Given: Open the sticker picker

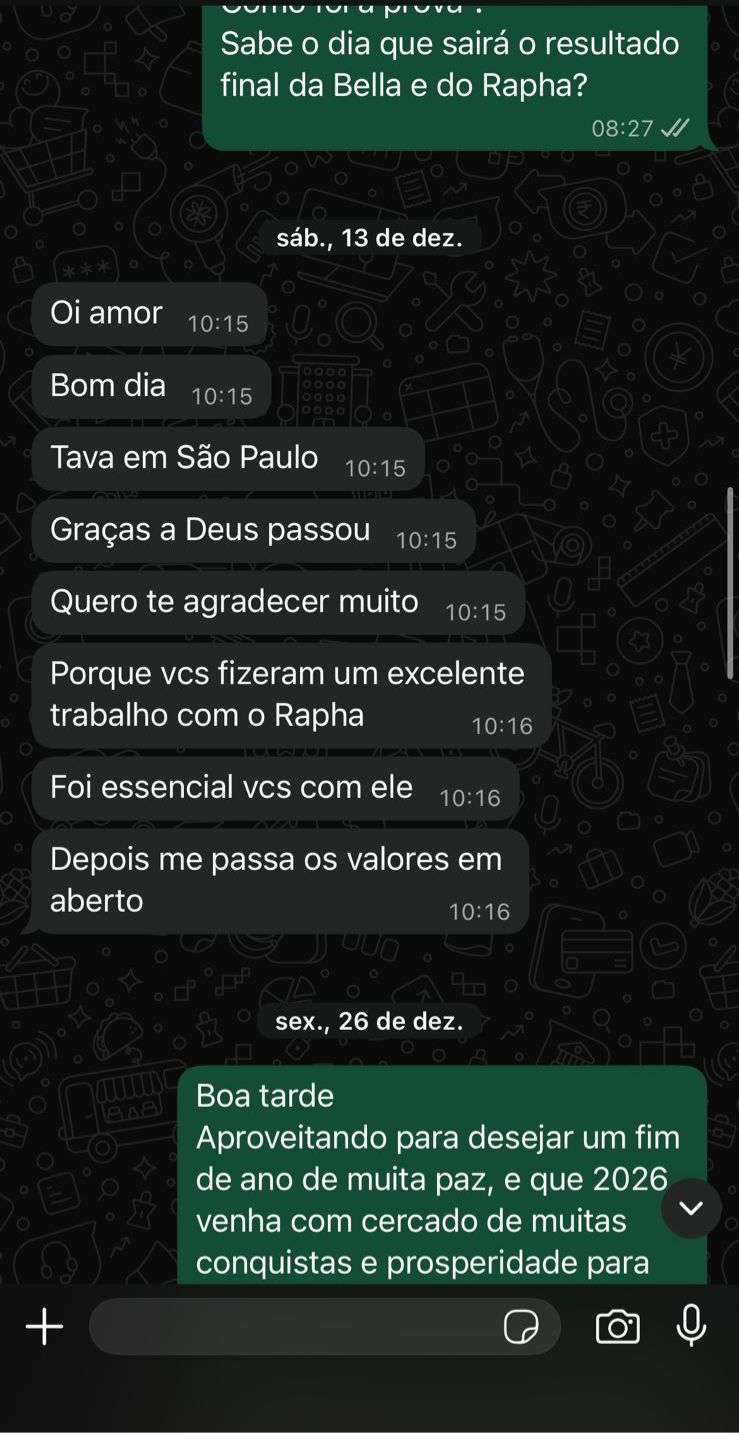Looking at the screenshot, I should tap(521, 1327).
